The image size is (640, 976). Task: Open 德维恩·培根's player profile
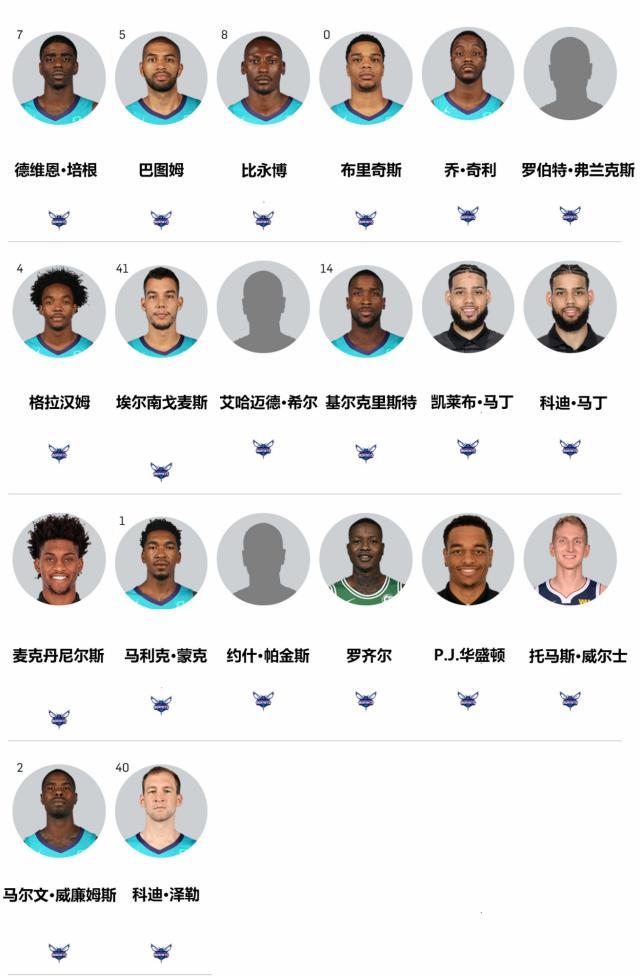[58, 78]
